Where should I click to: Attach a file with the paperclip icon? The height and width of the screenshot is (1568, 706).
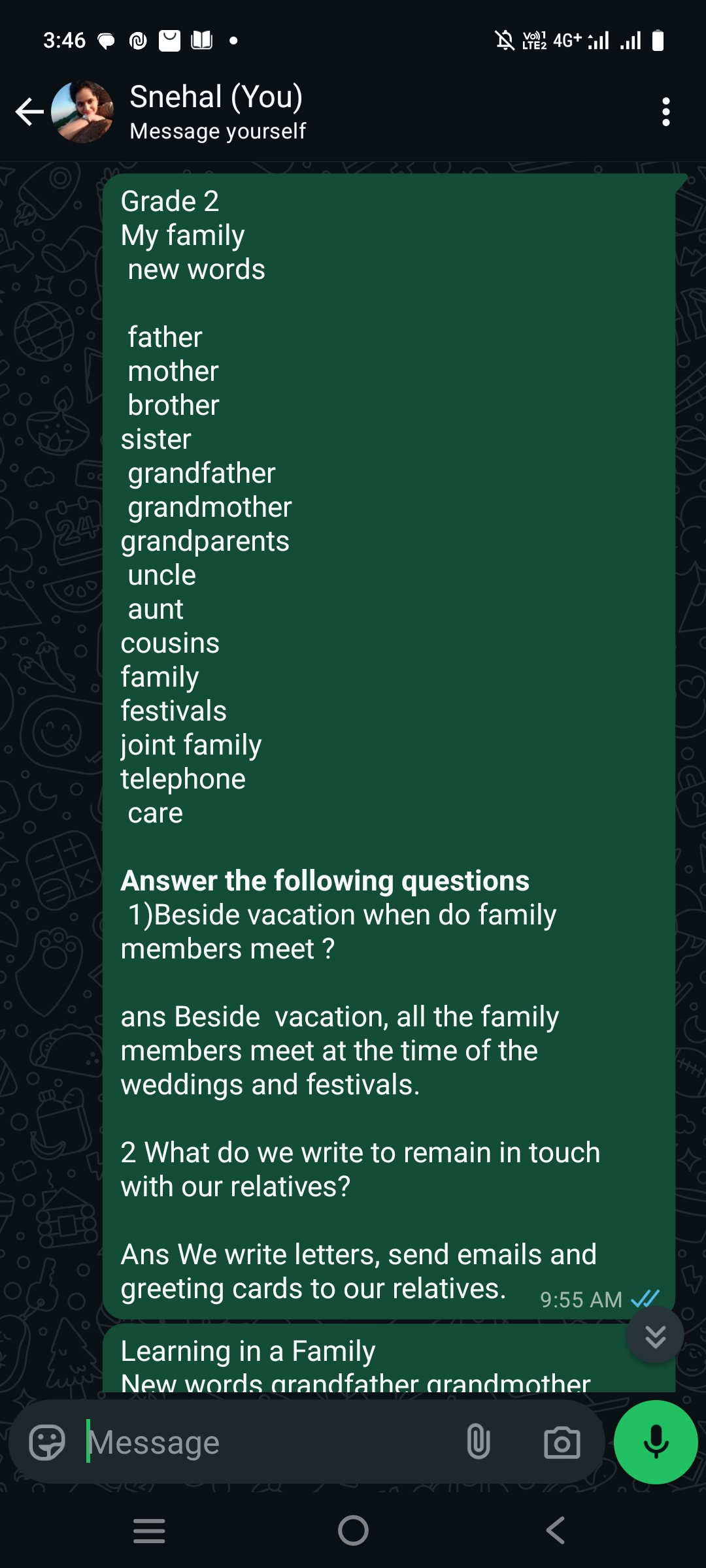point(479,1442)
